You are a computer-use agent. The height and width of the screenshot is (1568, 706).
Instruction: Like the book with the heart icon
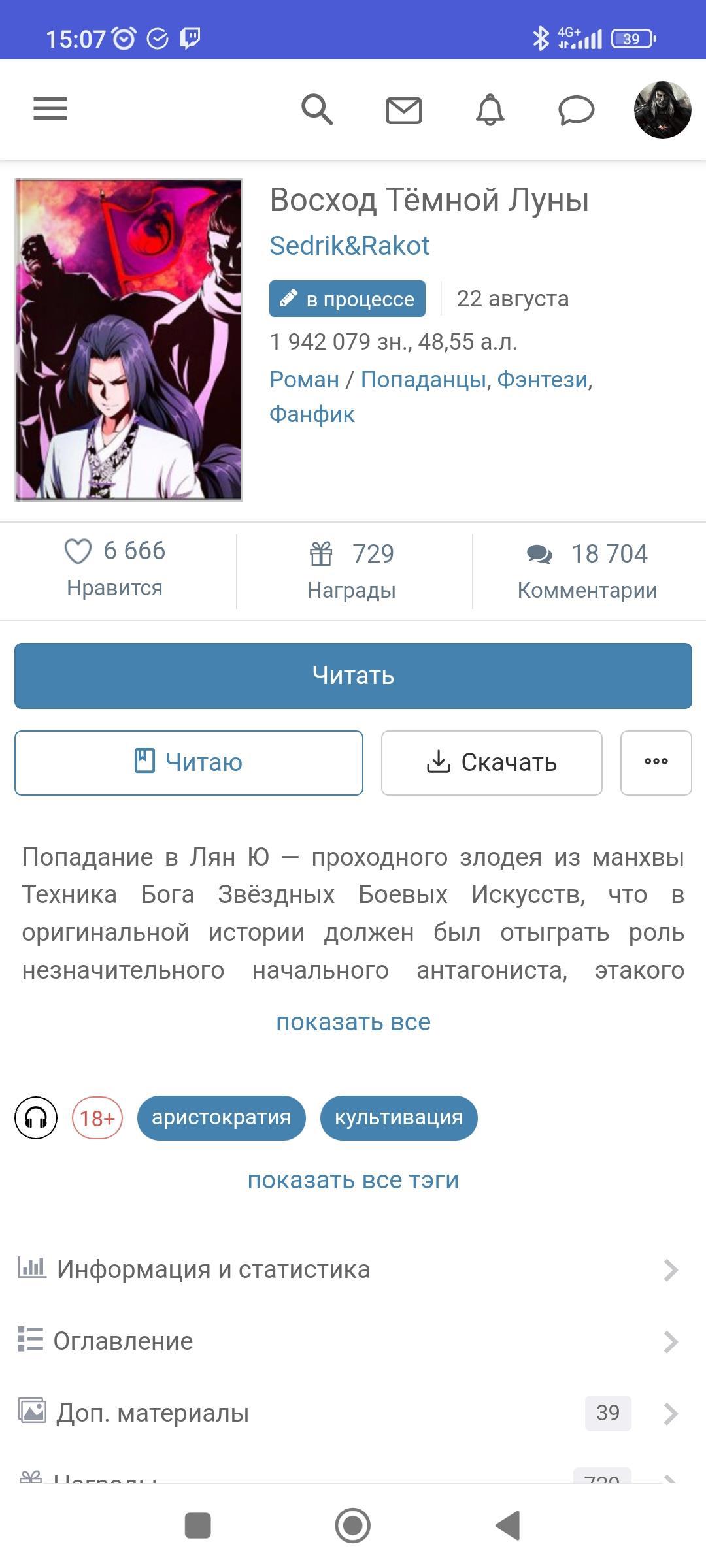78,551
